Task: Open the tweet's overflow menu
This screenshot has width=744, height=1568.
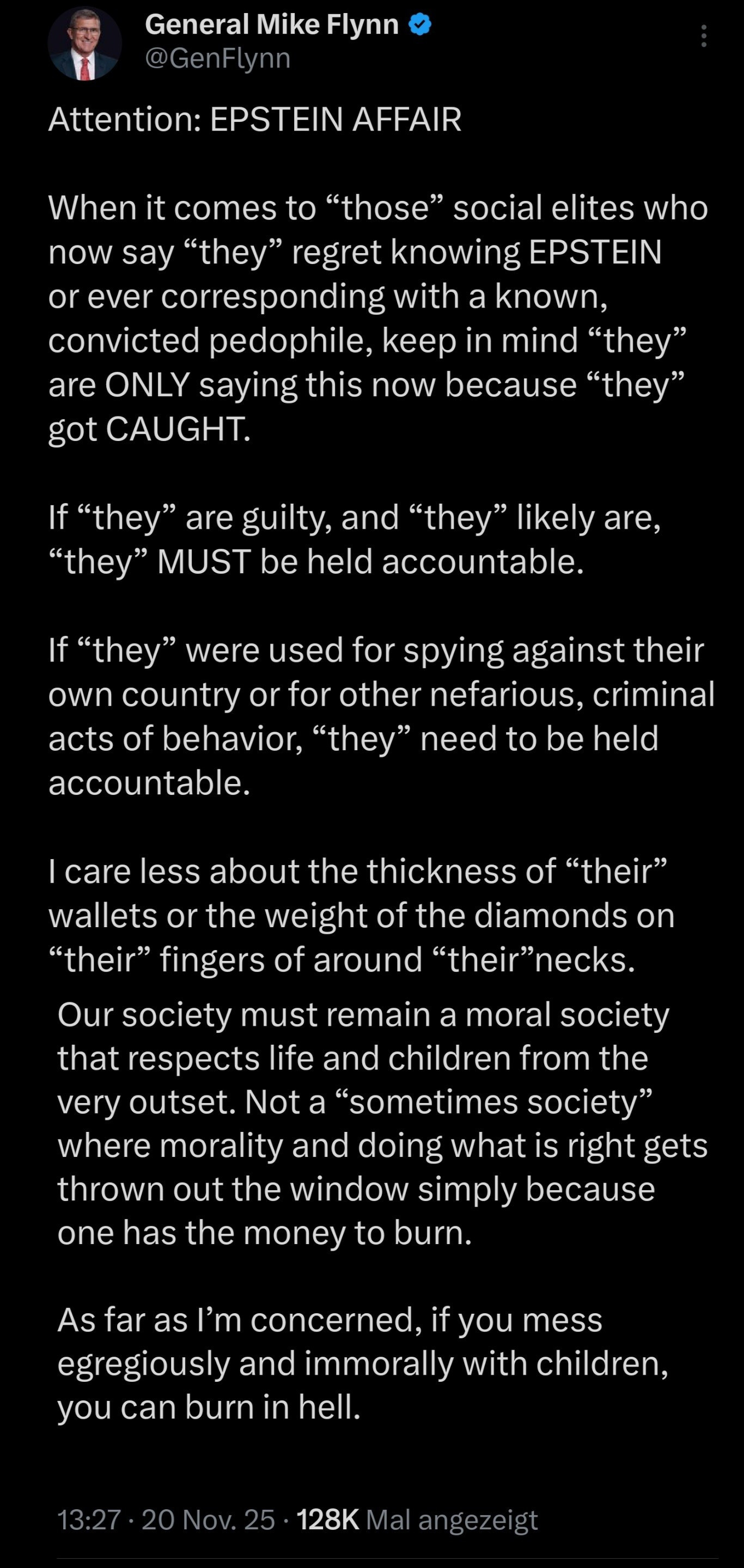Action: click(x=704, y=36)
